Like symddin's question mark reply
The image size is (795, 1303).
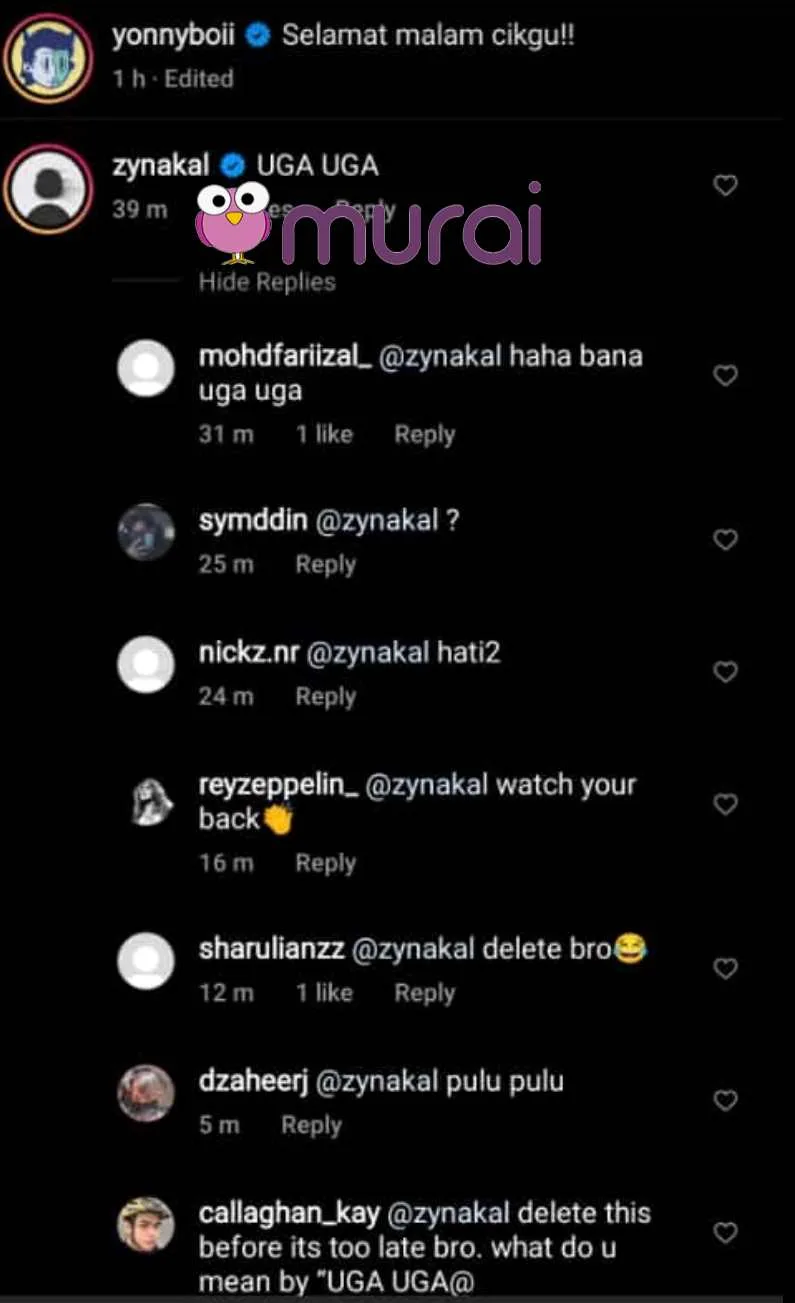pos(725,540)
